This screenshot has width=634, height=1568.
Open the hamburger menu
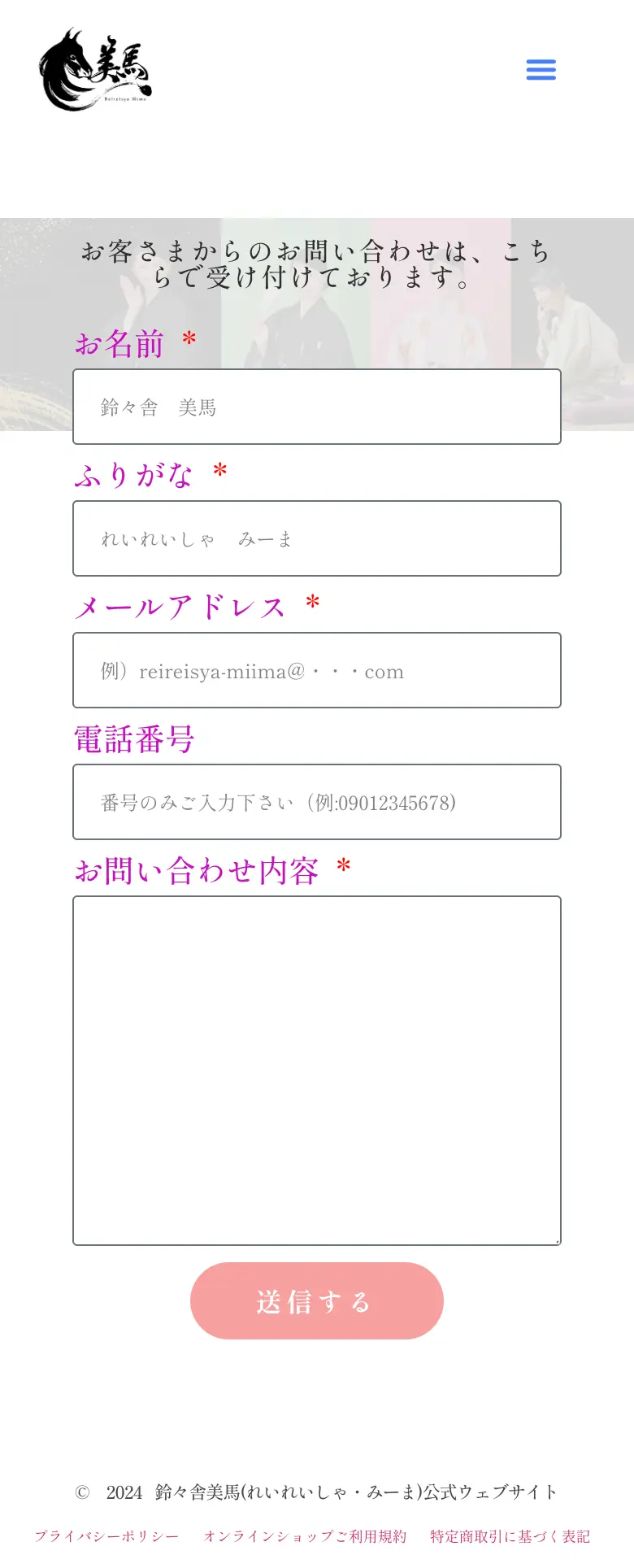point(541,70)
